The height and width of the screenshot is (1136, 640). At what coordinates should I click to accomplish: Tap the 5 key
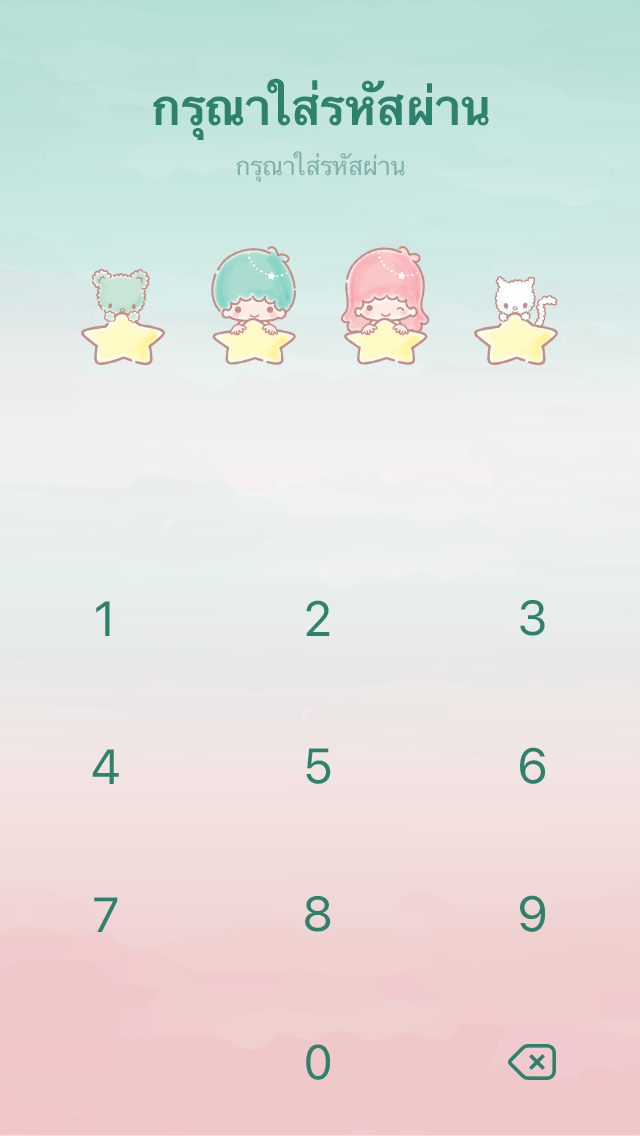coord(318,767)
